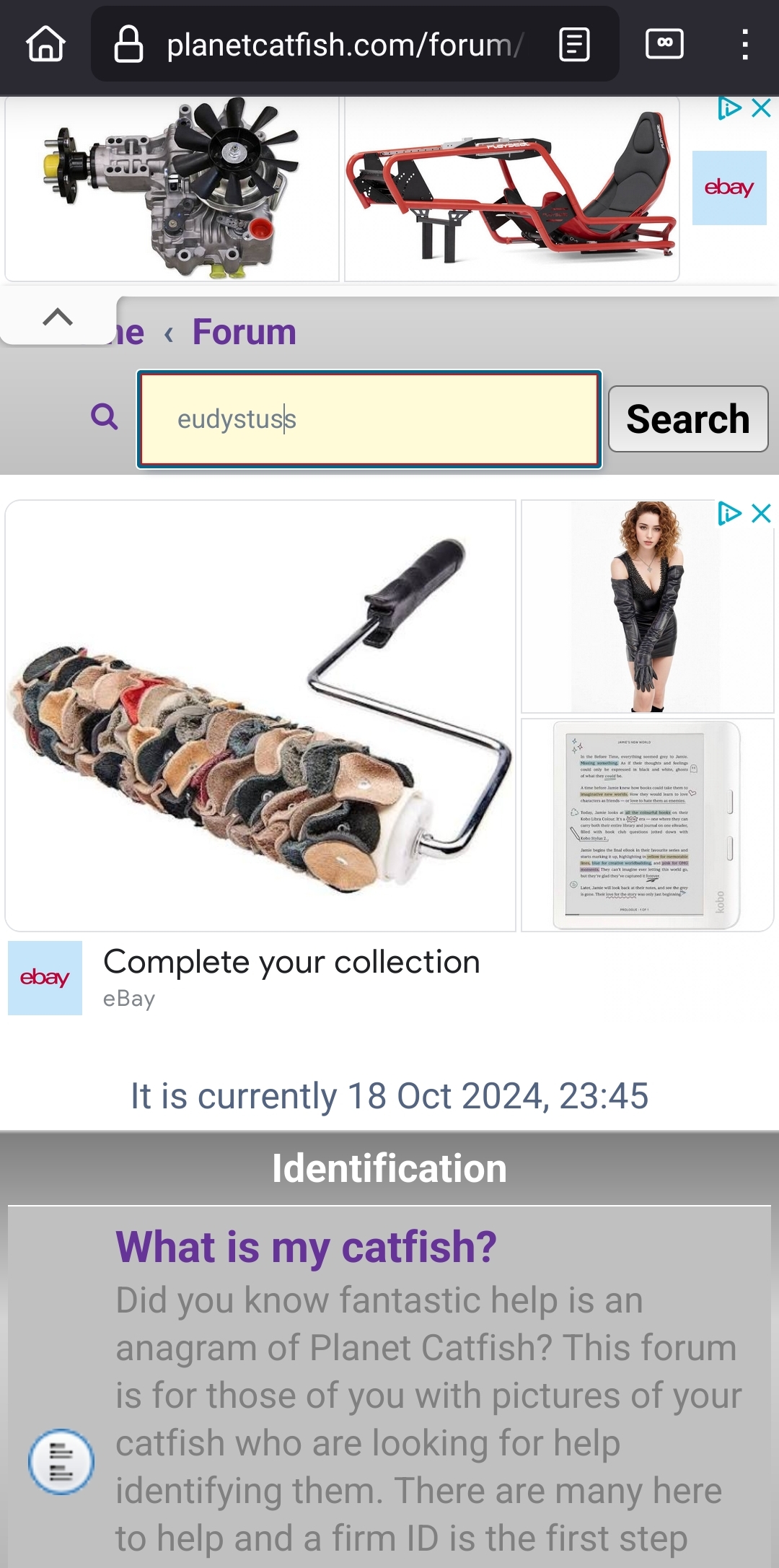Open the paint roller ad tile
779x1568 pixels.
click(260, 716)
